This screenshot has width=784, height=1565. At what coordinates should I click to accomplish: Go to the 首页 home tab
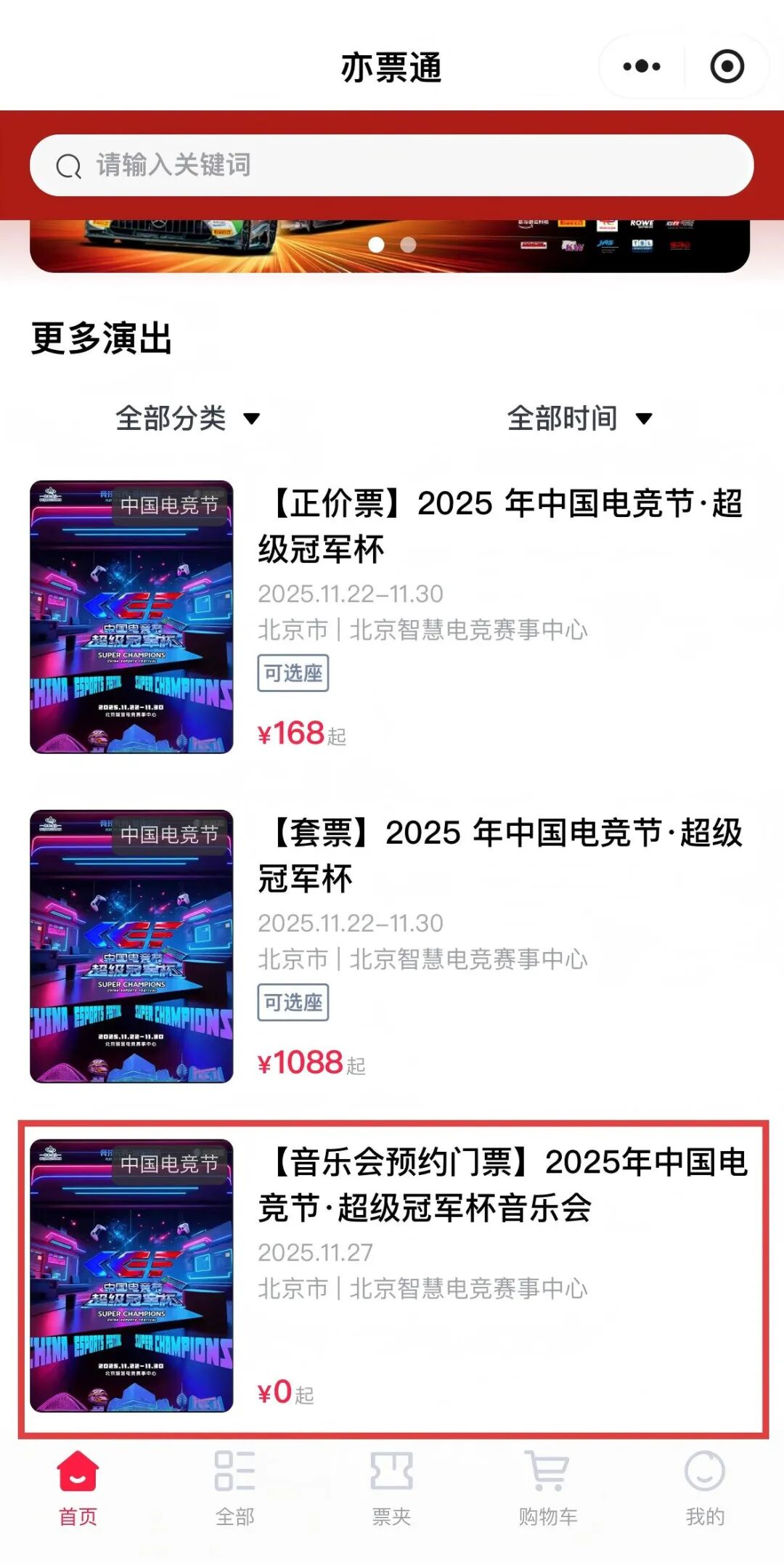tap(78, 1487)
